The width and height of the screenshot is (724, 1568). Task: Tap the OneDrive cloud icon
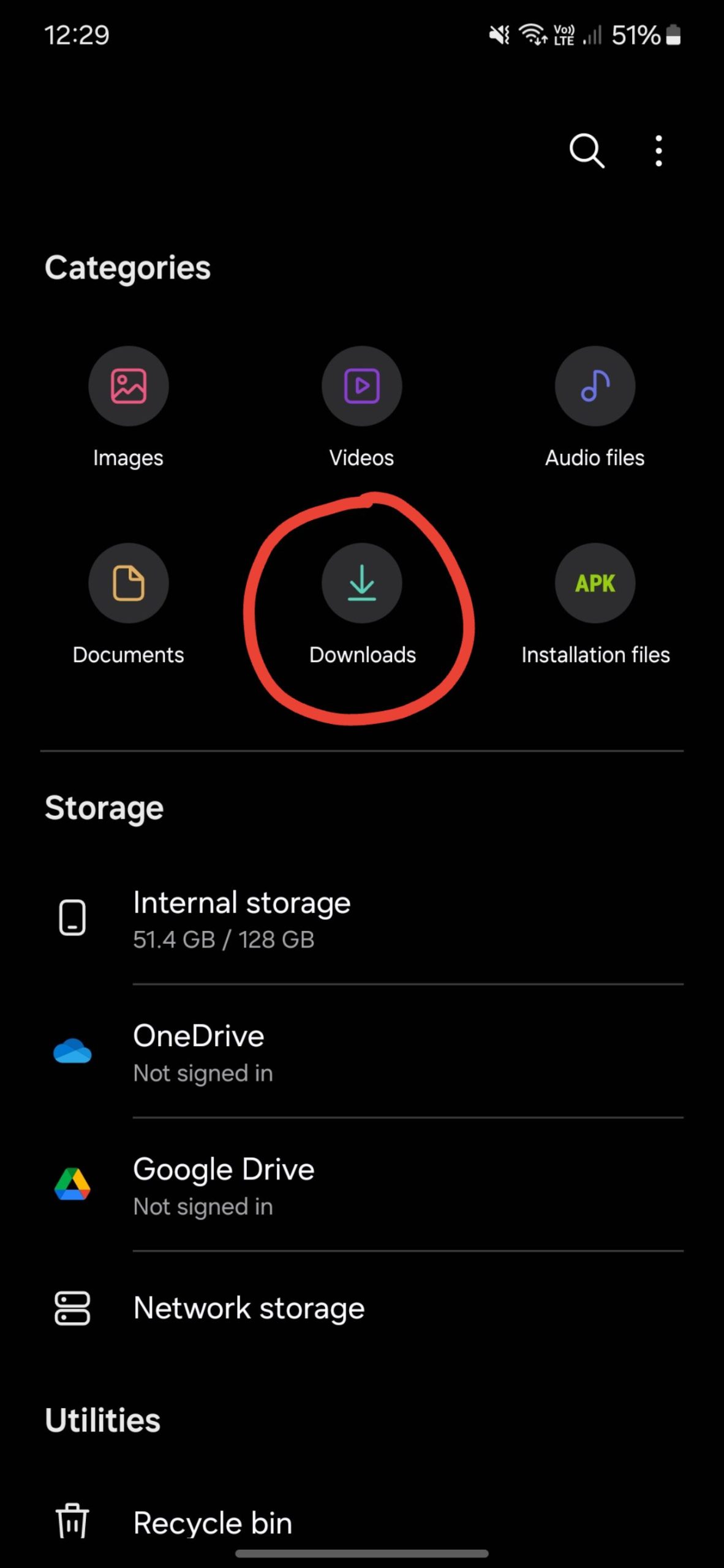pos(72,1051)
